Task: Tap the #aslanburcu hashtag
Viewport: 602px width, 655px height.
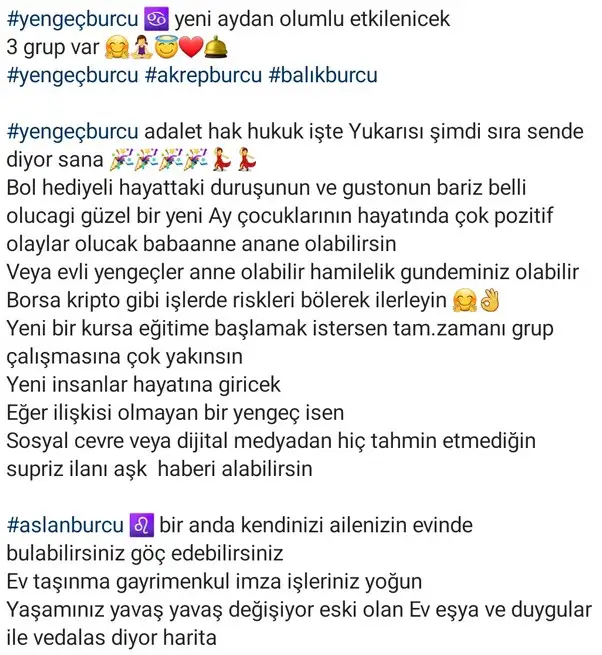Action: [x=64, y=524]
